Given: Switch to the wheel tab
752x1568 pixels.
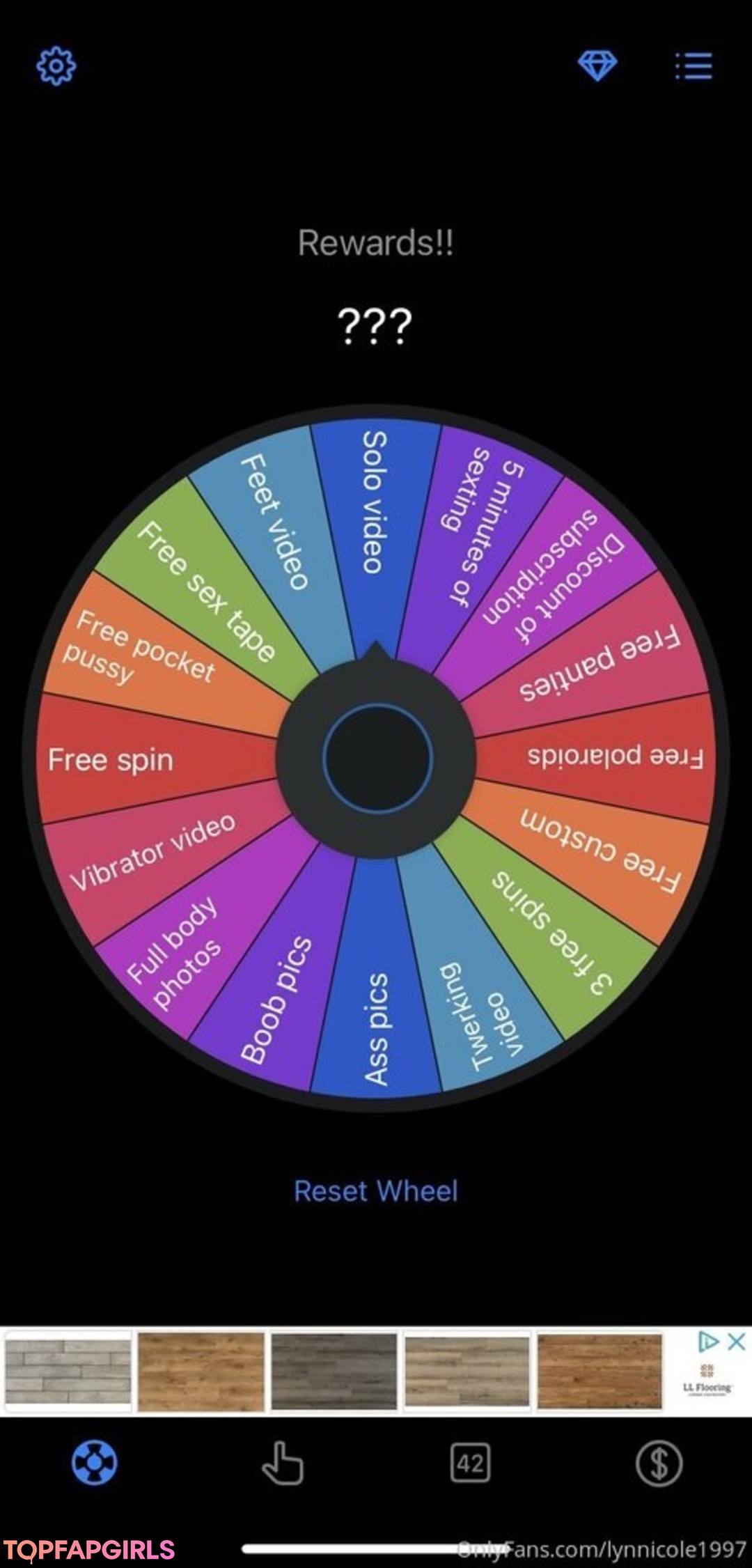Looking at the screenshot, I should click(94, 1463).
